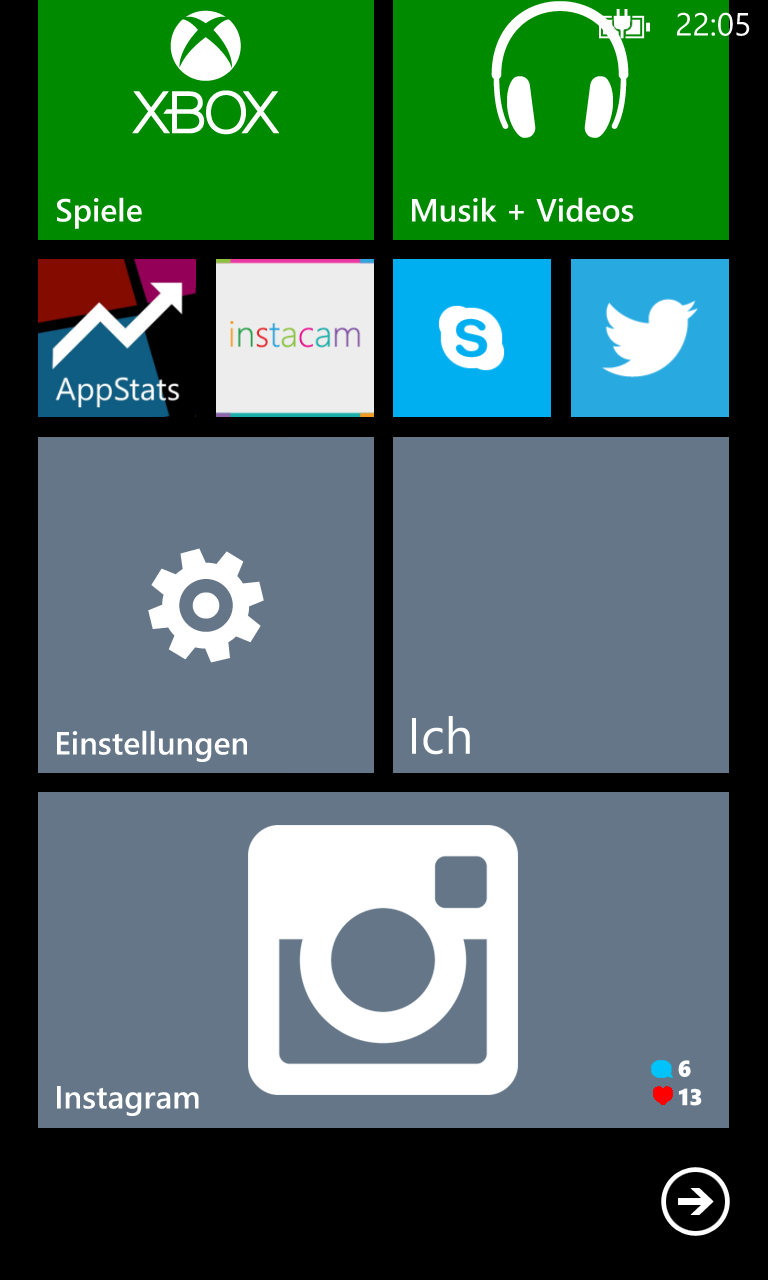
Task: Tap the arrow to open app list
Action: pyautogui.click(x=696, y=1201)
